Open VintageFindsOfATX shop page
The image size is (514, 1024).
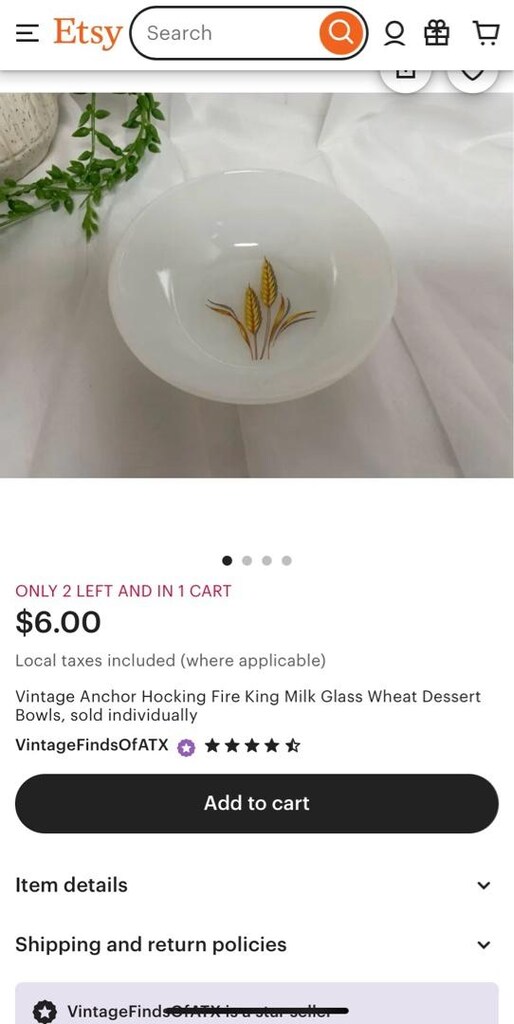(x=91, y=745)
